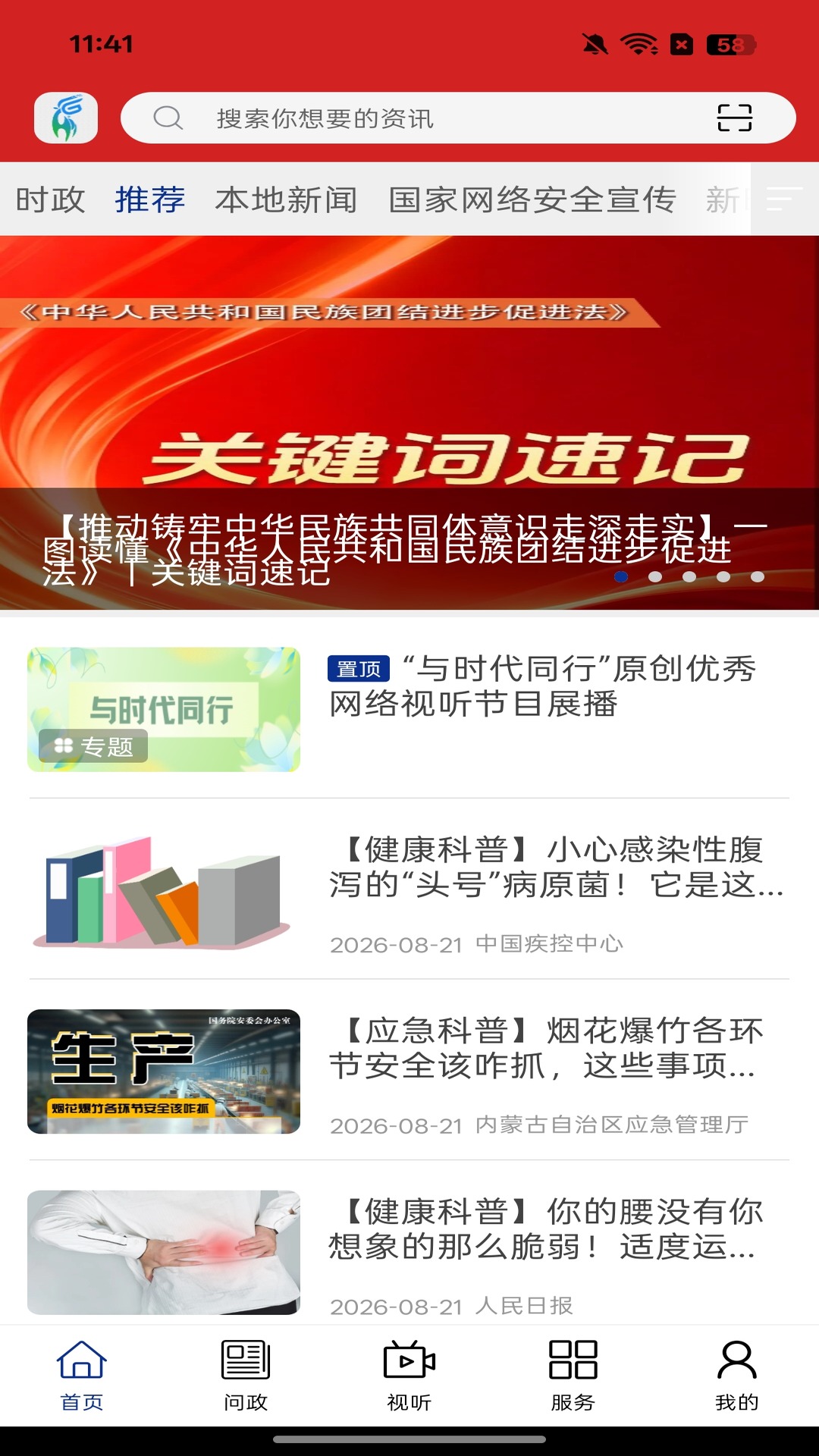Switch to 国家网络安全宣传 tab
Screen dimensions: 819x1456
532,199
